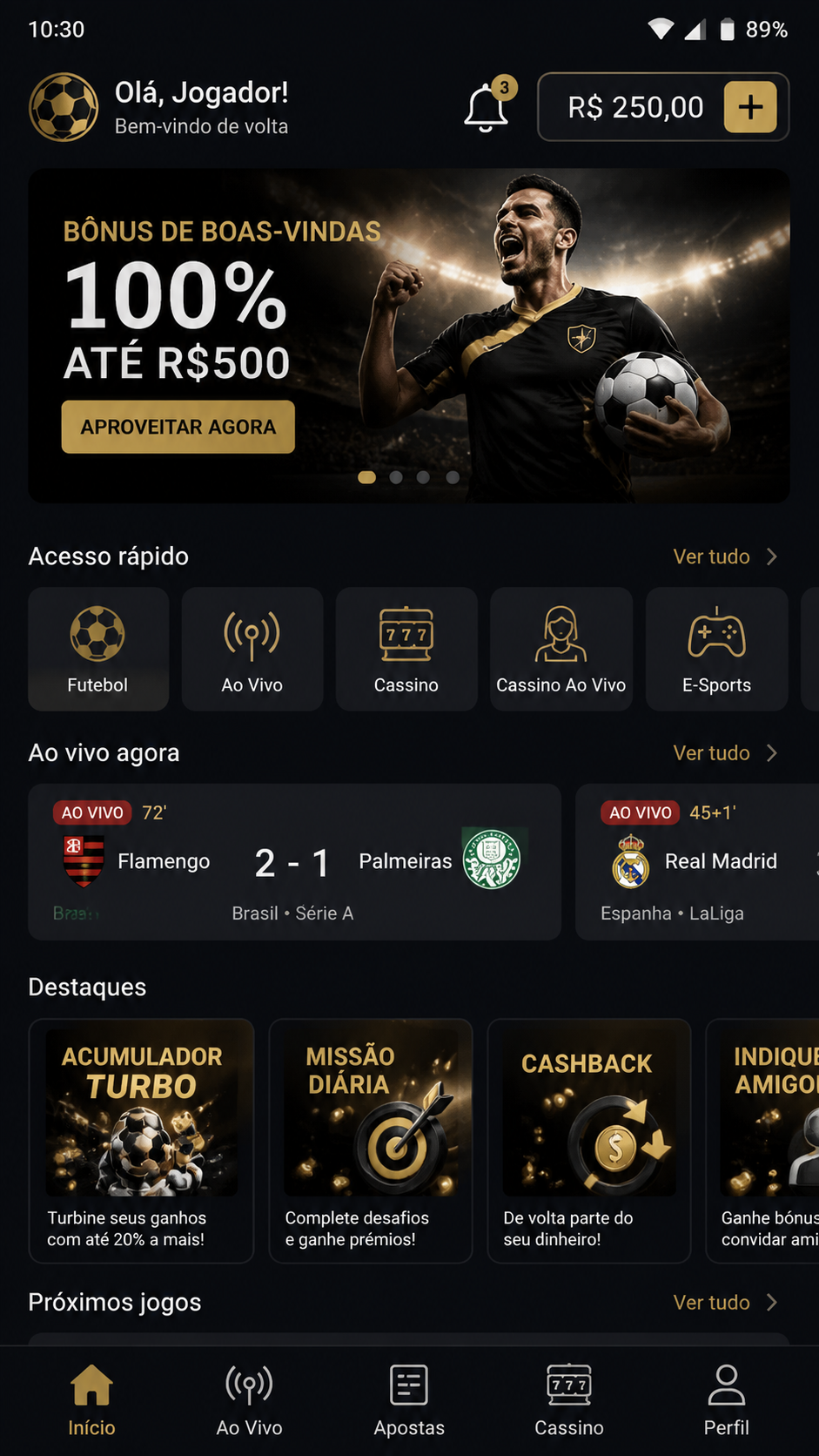Image resolution: width=819 pixels, height=1456 pixels.
Task: Tap Ver tudo next to Ao vivo agora
Action: [725, 752]
